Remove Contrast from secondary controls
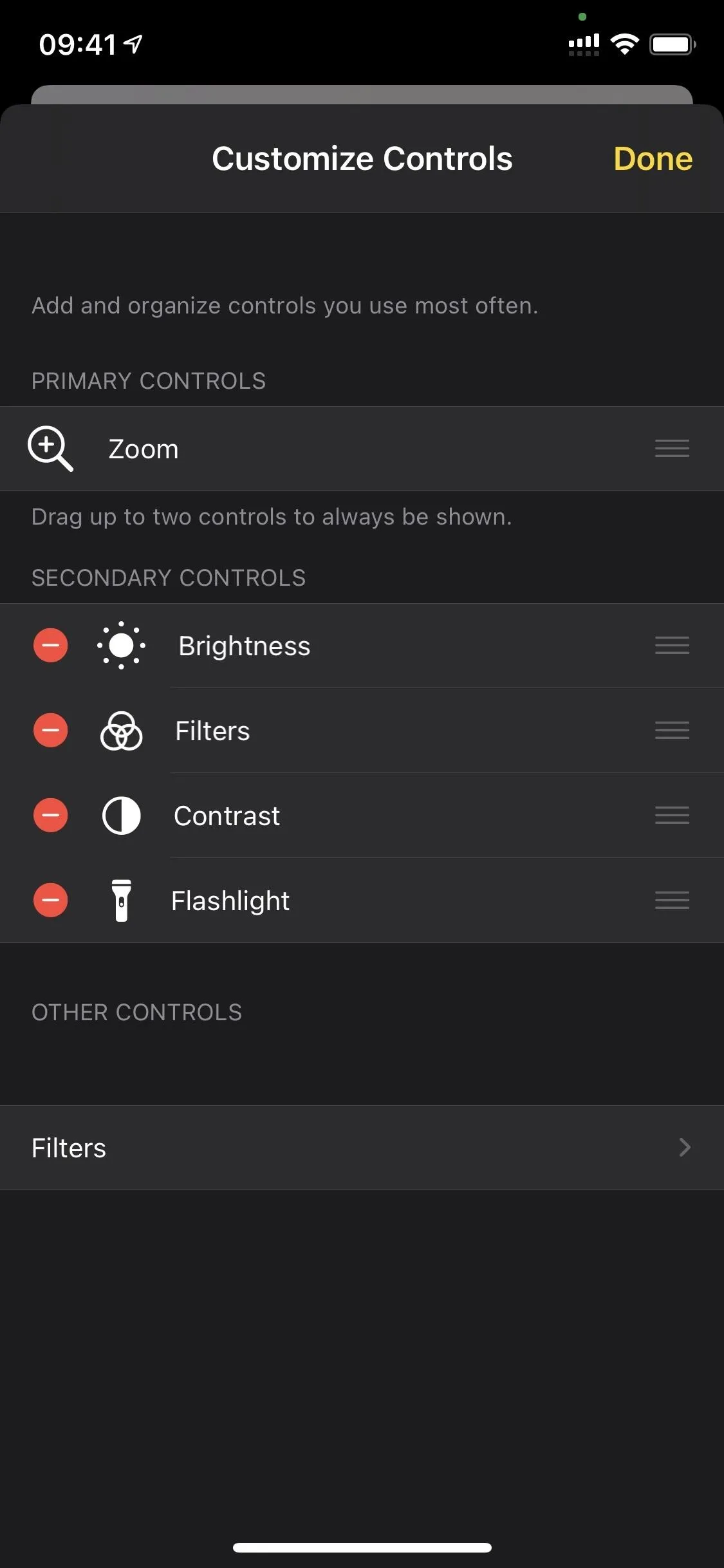The image size is (724, 1568). click(x=51, y=816)
